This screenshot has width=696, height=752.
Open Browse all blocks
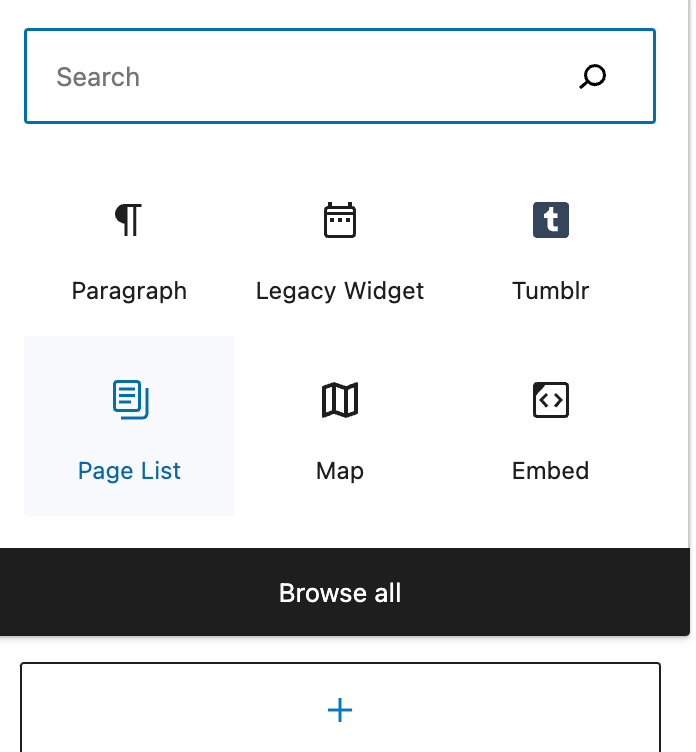click(340, 593)
